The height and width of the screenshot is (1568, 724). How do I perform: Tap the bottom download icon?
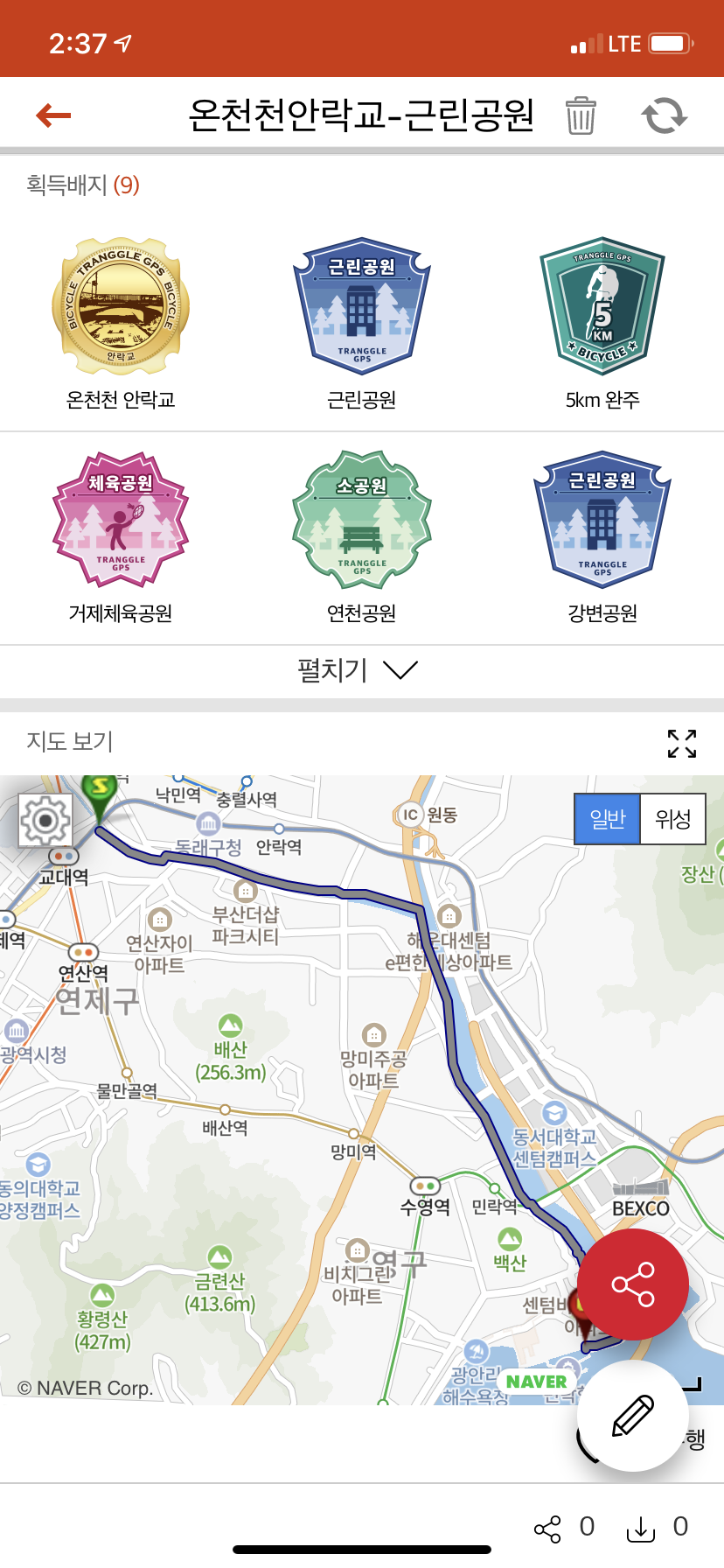pos(641,1529)
